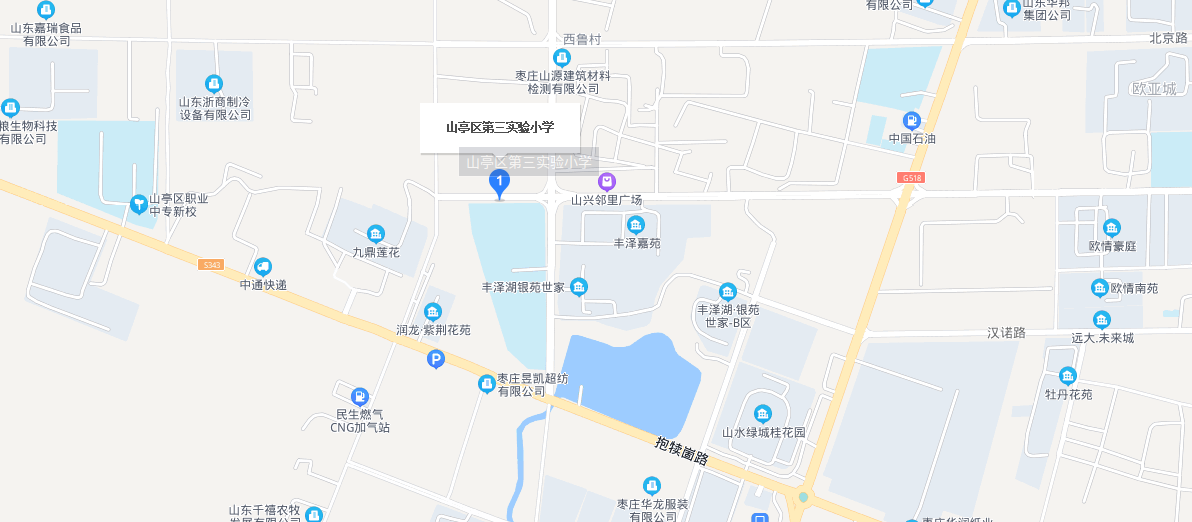The width and height of the screenshot is (1192, 522).
Task: Select the 山兴邻里广场 shopping marker
Action: 606,182
